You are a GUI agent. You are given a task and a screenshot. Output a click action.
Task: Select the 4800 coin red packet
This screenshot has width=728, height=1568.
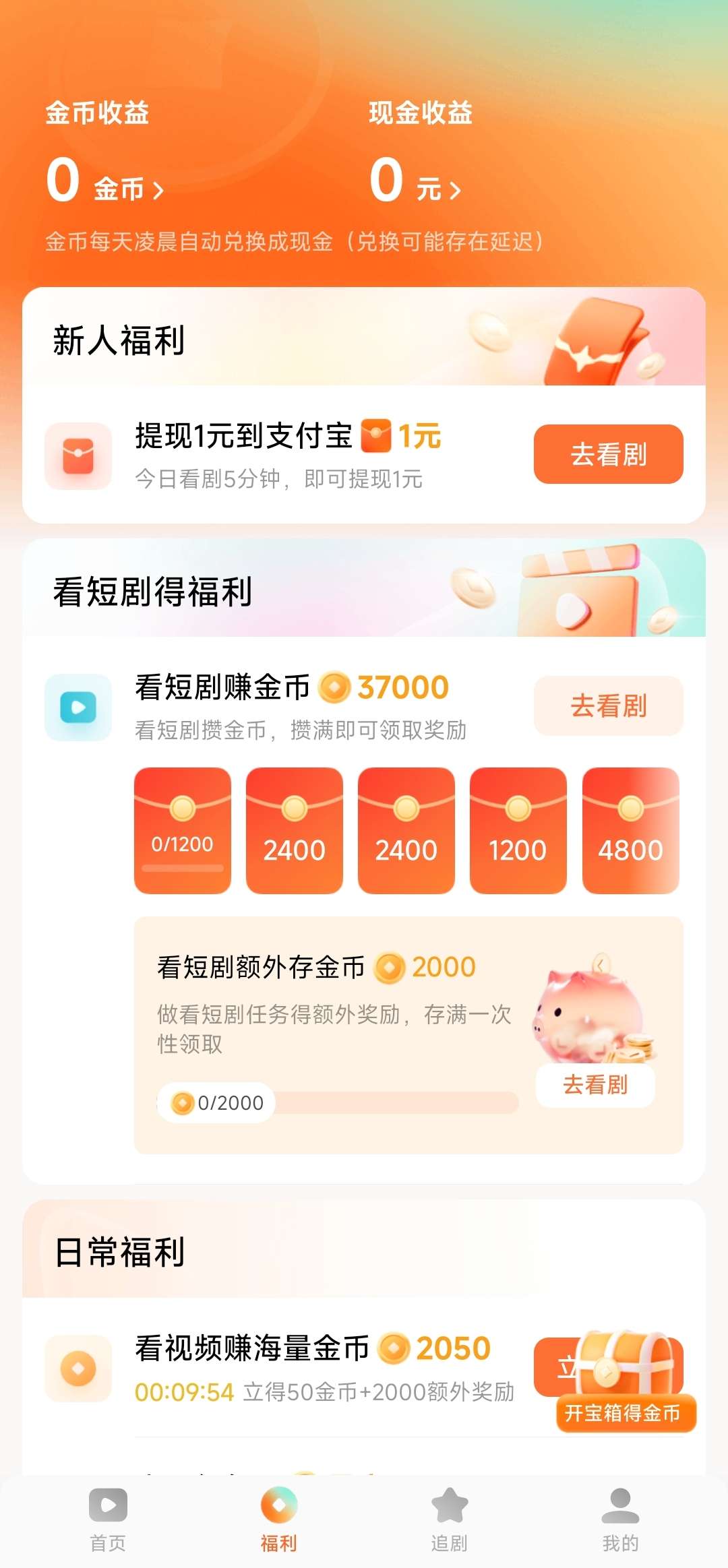coord(630,830)
